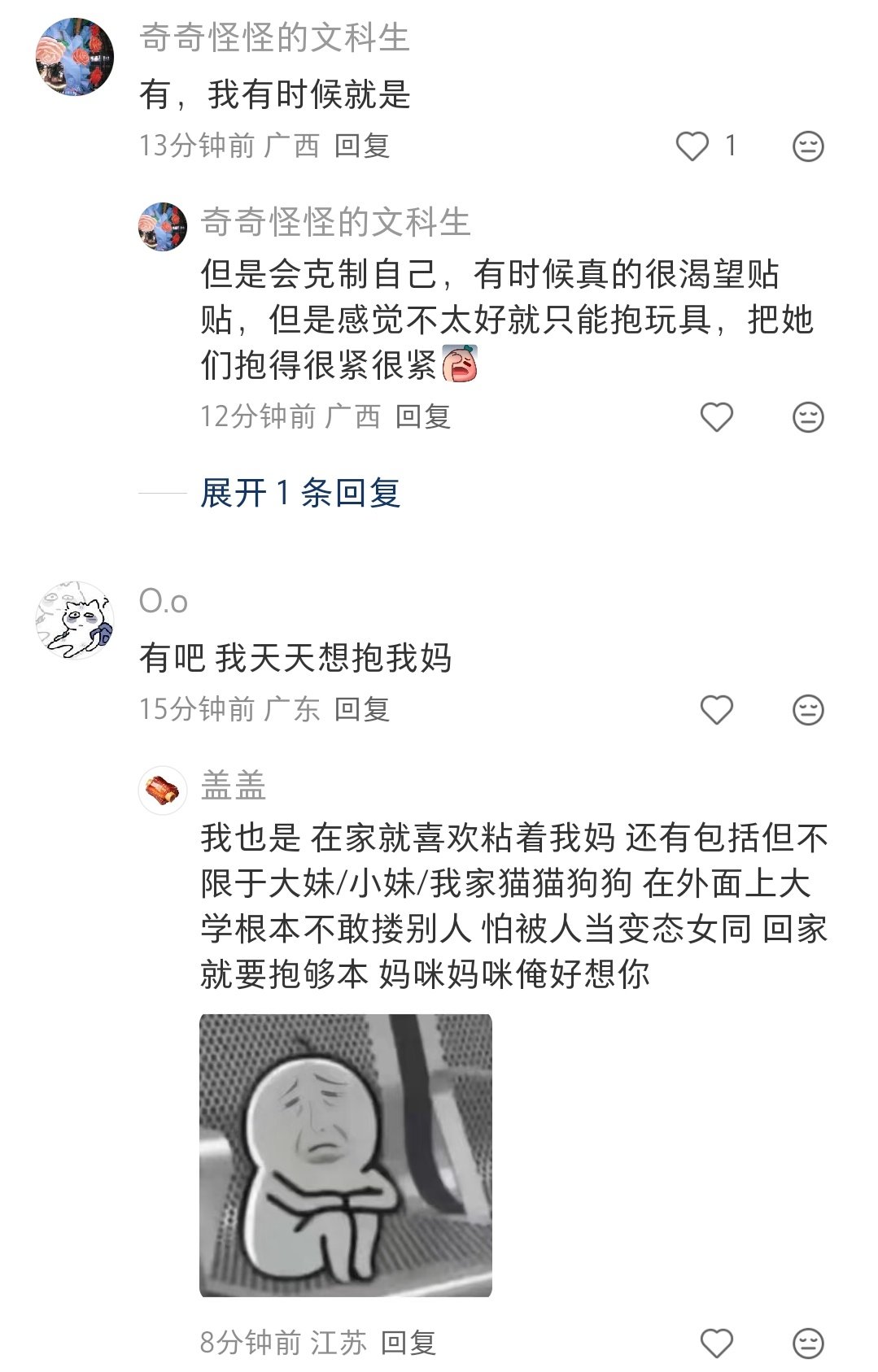
Task: Like 盖盖's reply from 江苏
Action: pos(716,1344)
